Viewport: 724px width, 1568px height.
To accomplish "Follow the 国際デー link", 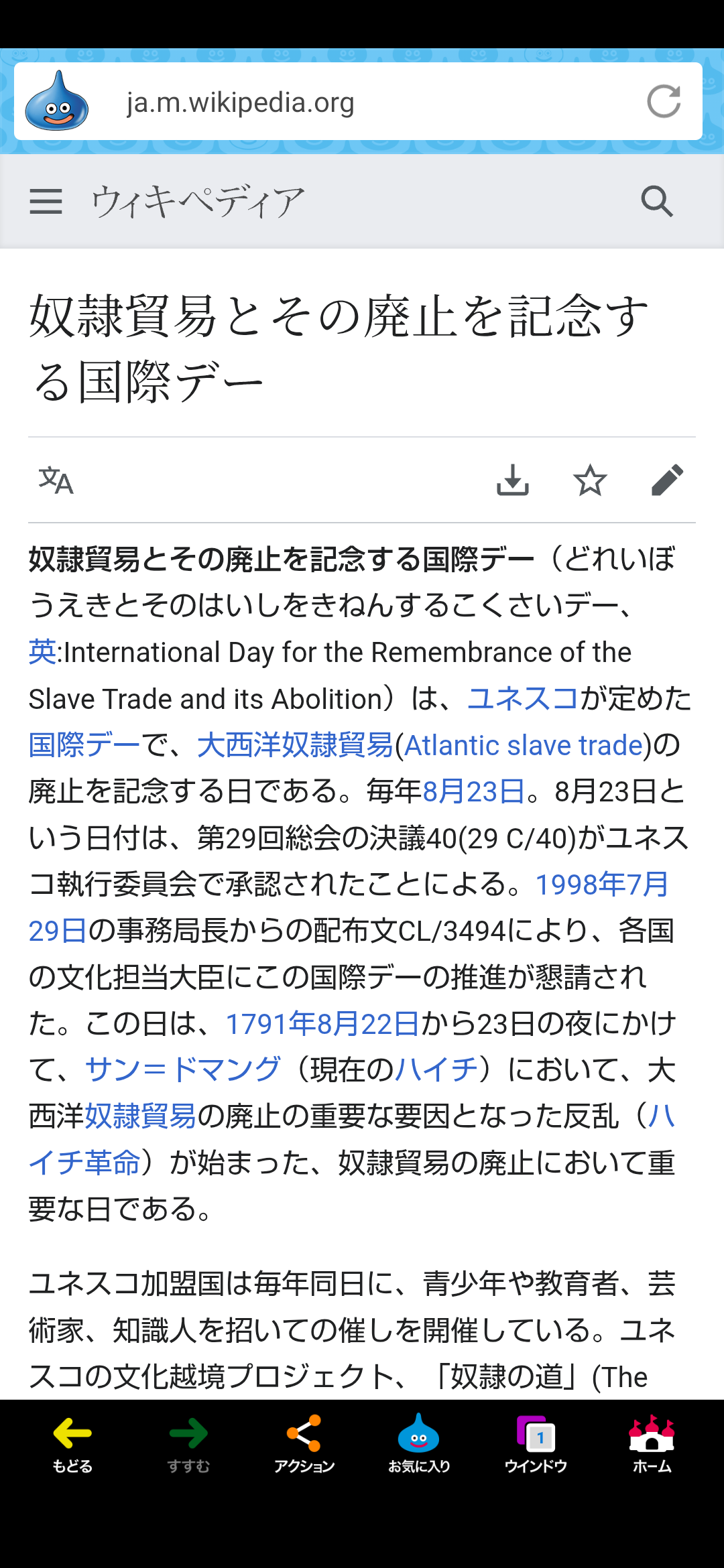I will coord(84,745).
